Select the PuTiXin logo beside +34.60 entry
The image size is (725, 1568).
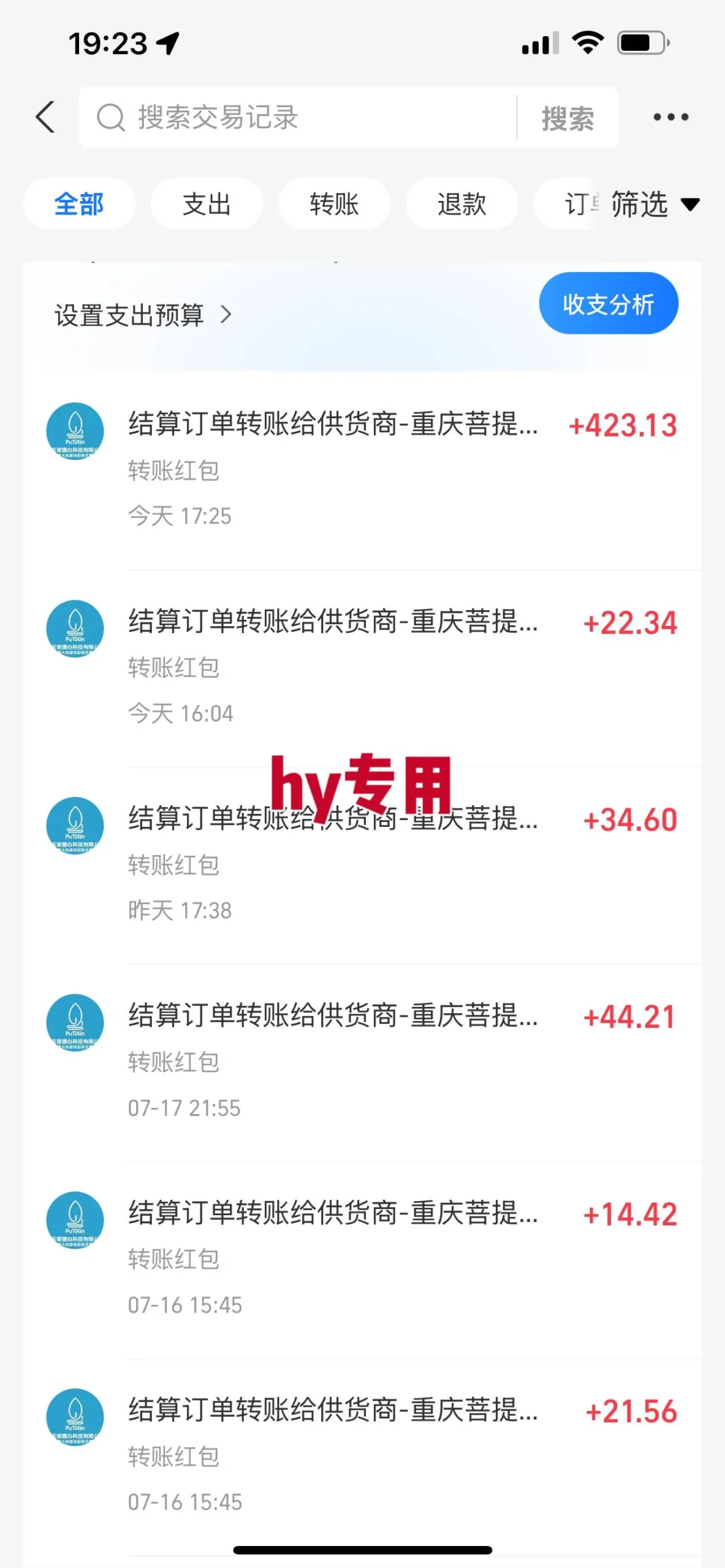pyautogui.click(x=77, y=826)
